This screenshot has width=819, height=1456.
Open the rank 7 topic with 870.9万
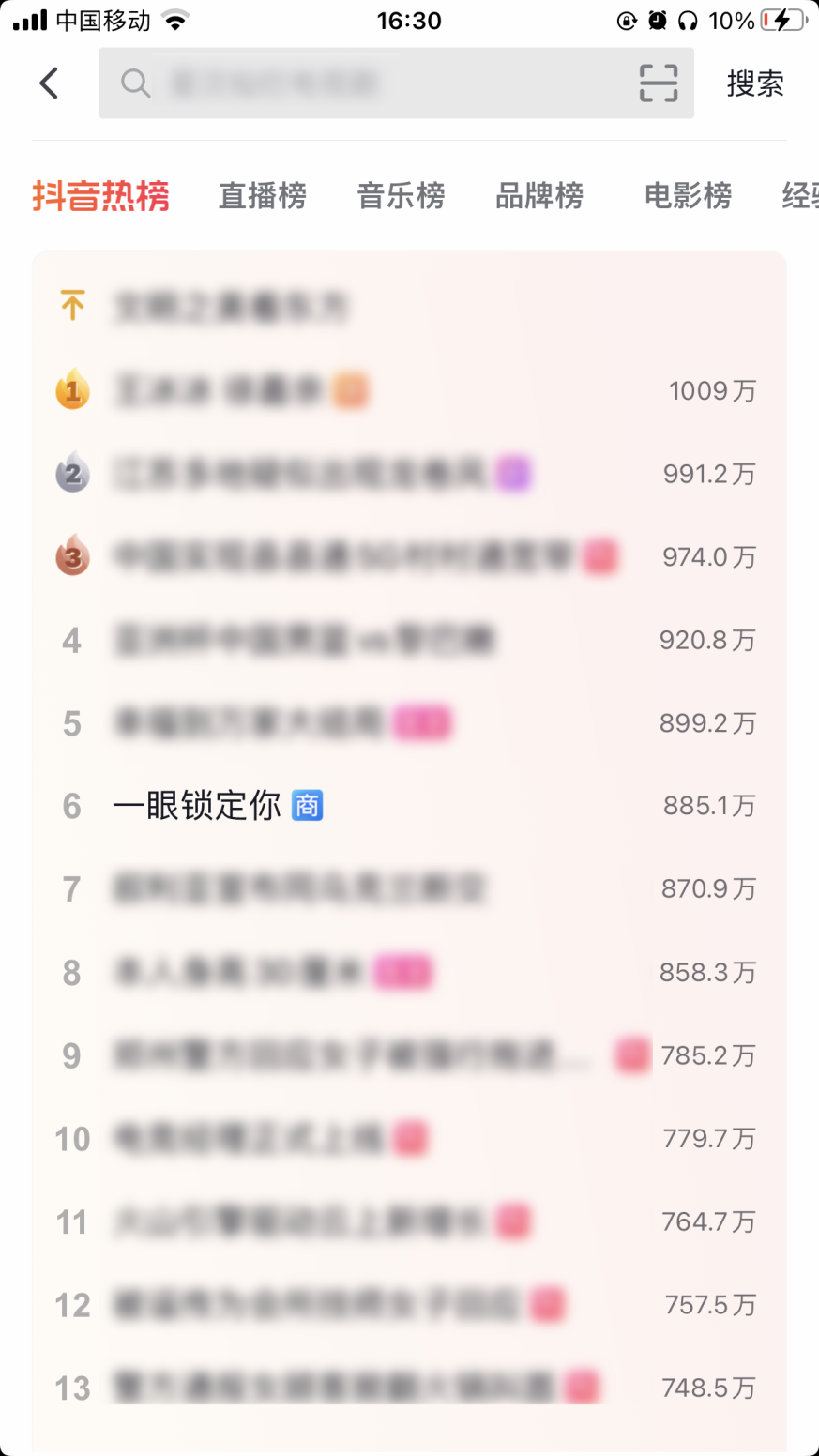point(300,888)
